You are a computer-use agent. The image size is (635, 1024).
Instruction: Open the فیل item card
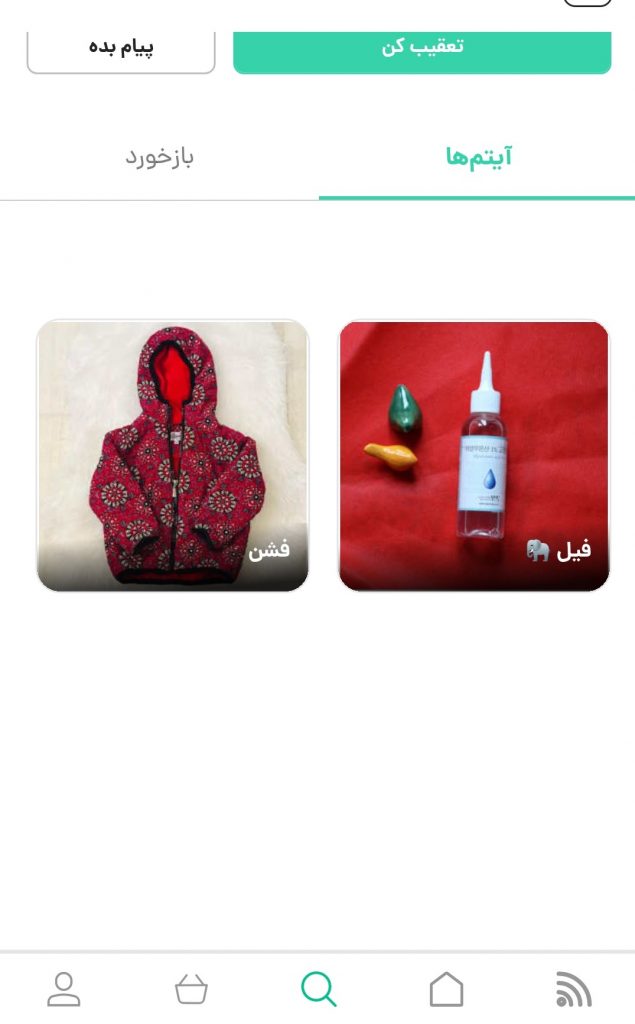pyautogui.click(x=474, y=456)
